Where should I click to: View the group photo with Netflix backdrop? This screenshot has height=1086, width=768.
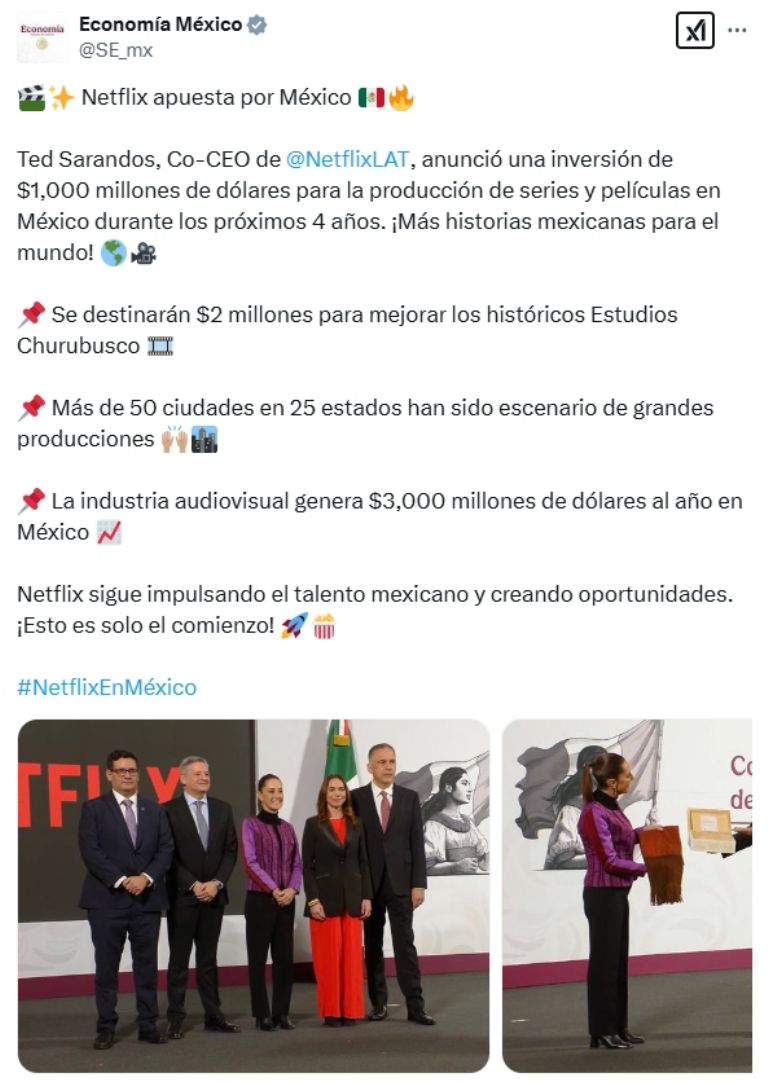point(254,895)
